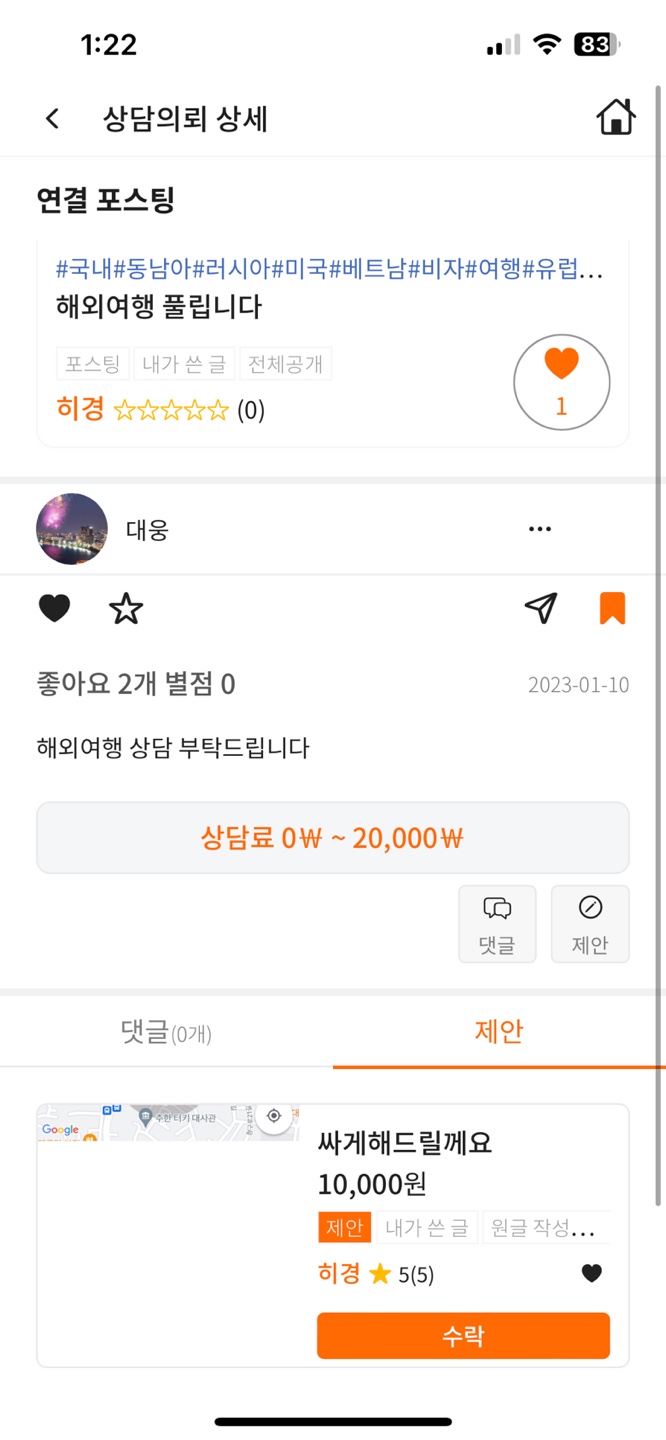Image resolution: width=666 pixels, height=1440 pixels.
Task: Like the 싸게해드릴께요 proposal
Action: (x=592, y=1273)
